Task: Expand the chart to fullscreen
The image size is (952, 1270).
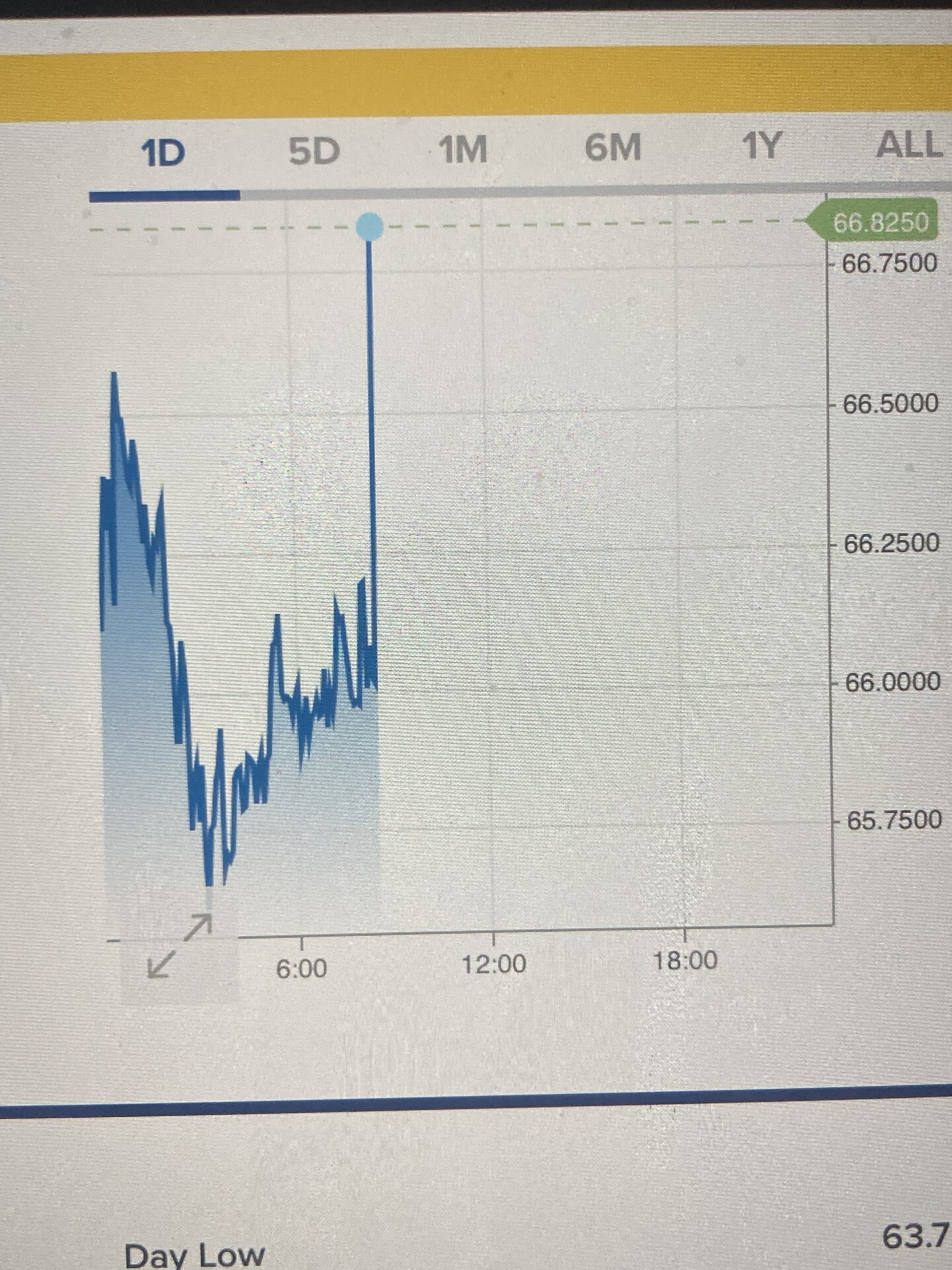Action: coord(179,946)
